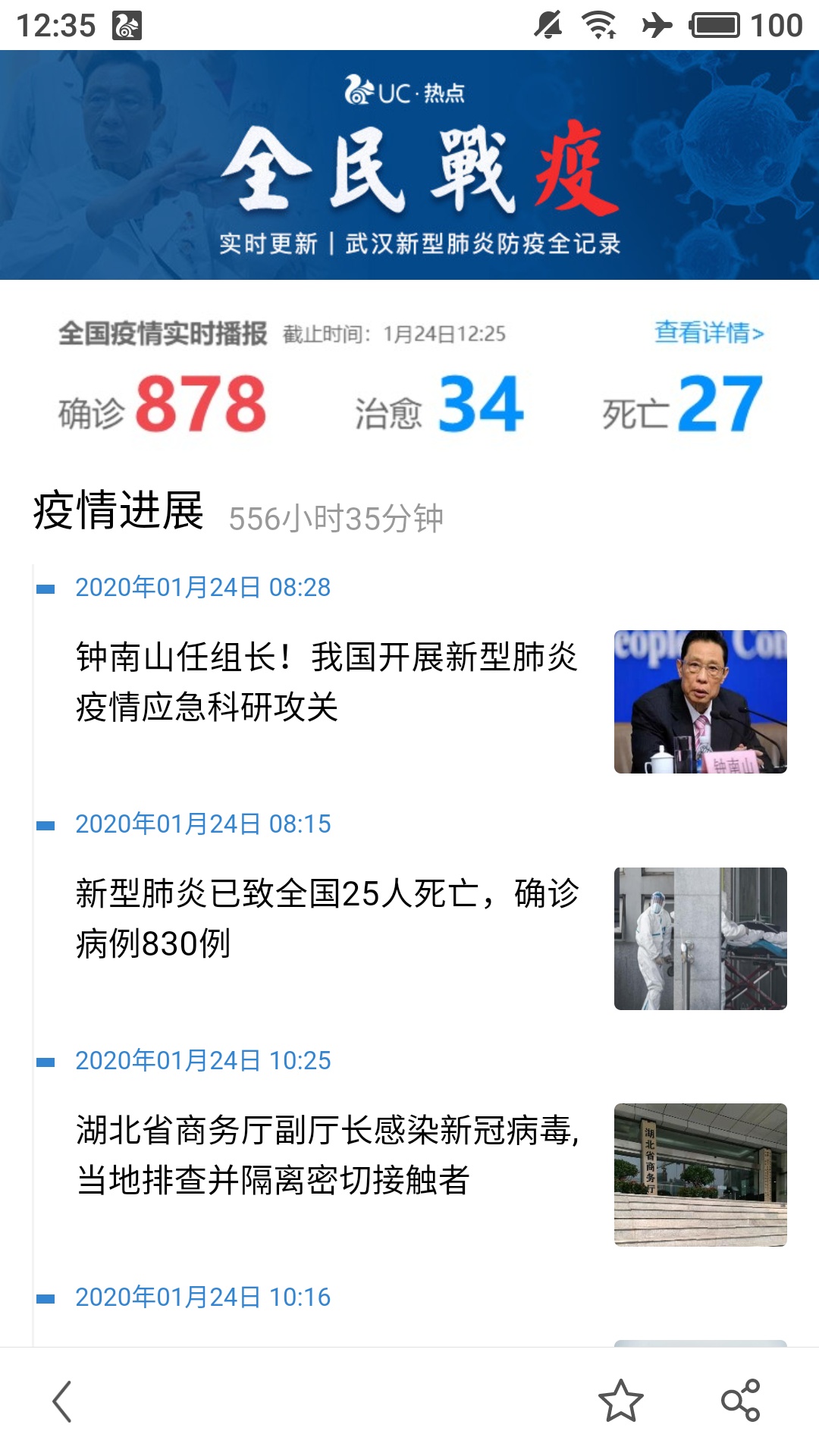The image size is (819, 1456).
Task: Open article about 钟南山任组长 research task force
Action: [x=327, y=682]
